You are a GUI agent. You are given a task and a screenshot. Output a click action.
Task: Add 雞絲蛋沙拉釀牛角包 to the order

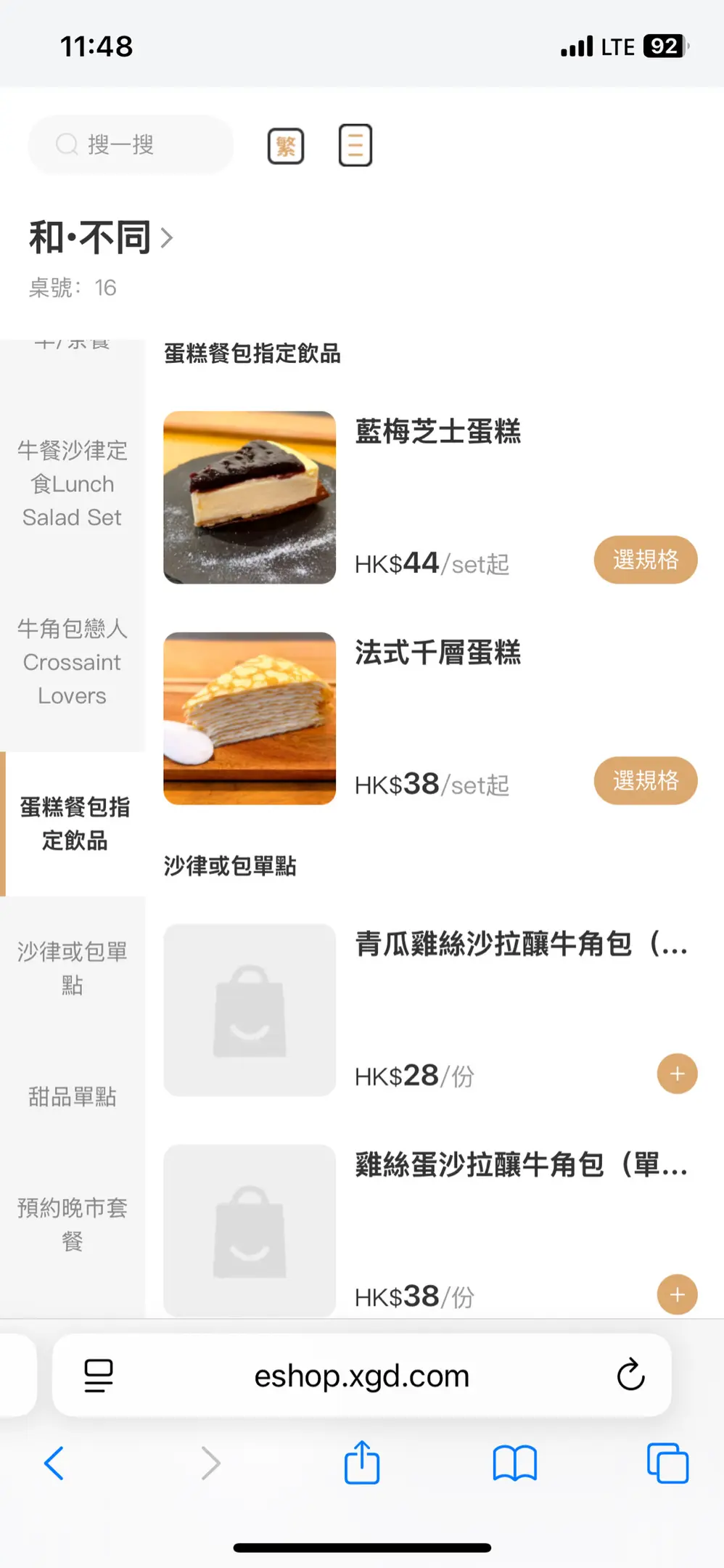pyautogui.click(x=677, y=1294)
